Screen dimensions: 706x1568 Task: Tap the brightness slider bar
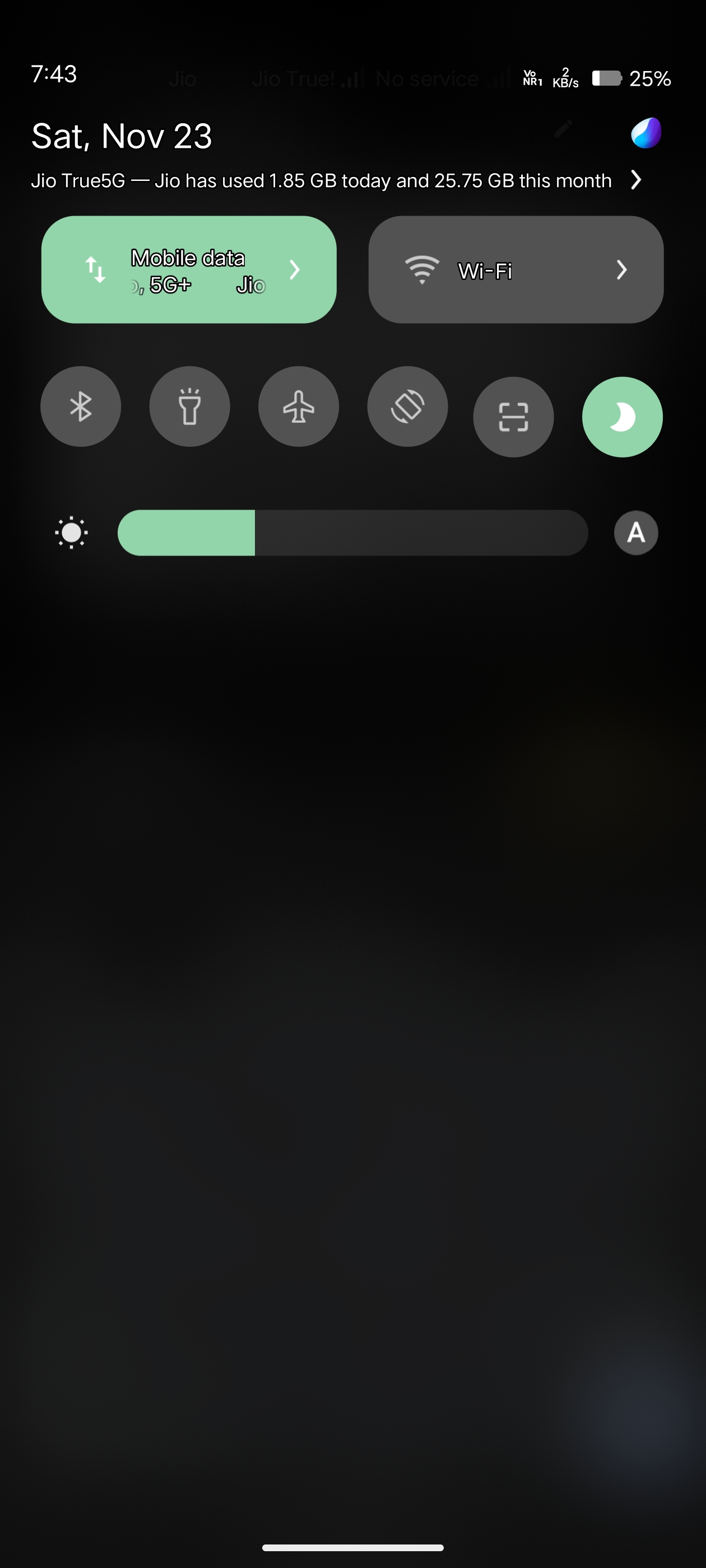pos(352,533)
